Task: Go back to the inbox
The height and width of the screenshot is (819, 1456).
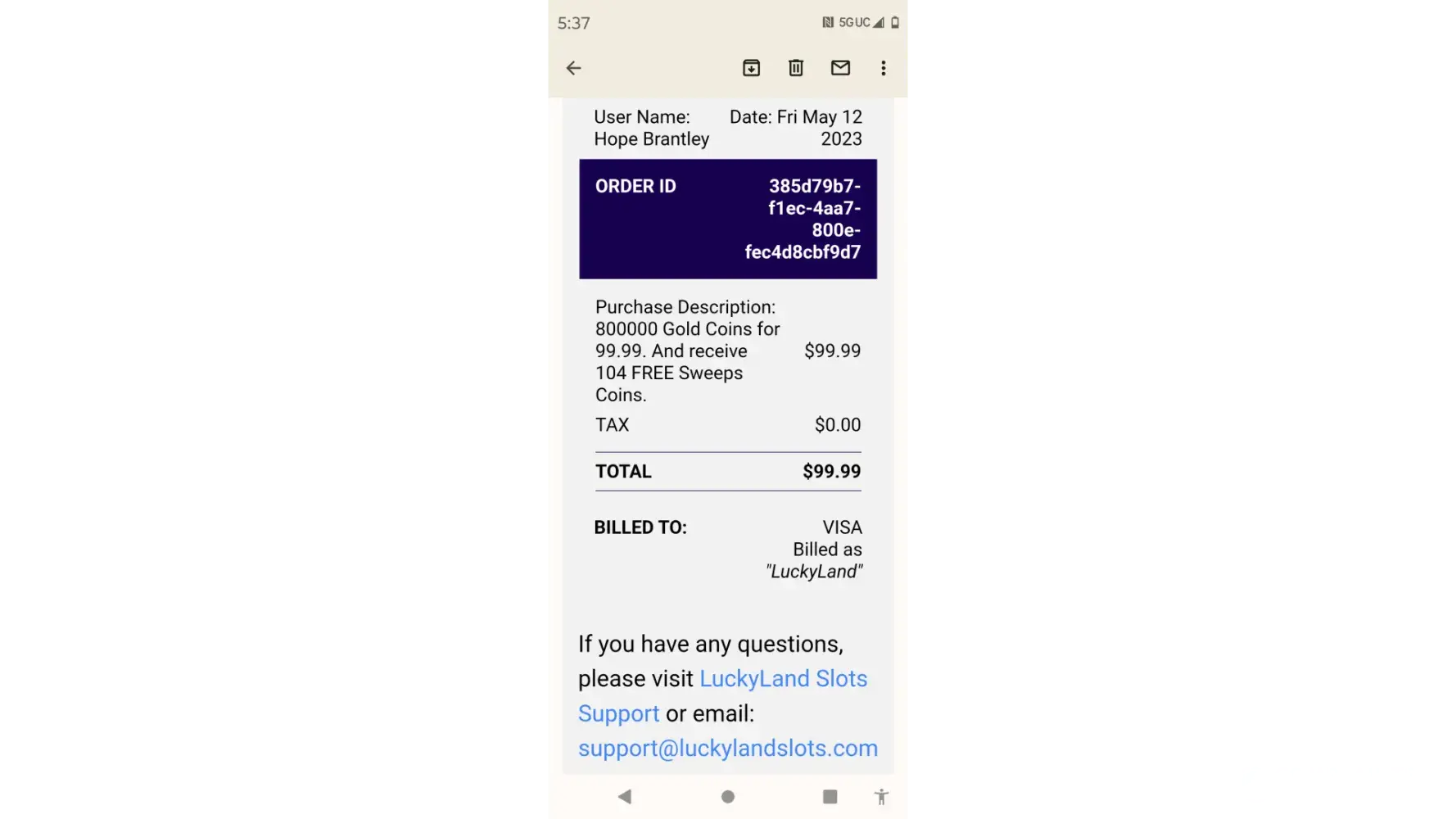Action: tap(573, 68)
